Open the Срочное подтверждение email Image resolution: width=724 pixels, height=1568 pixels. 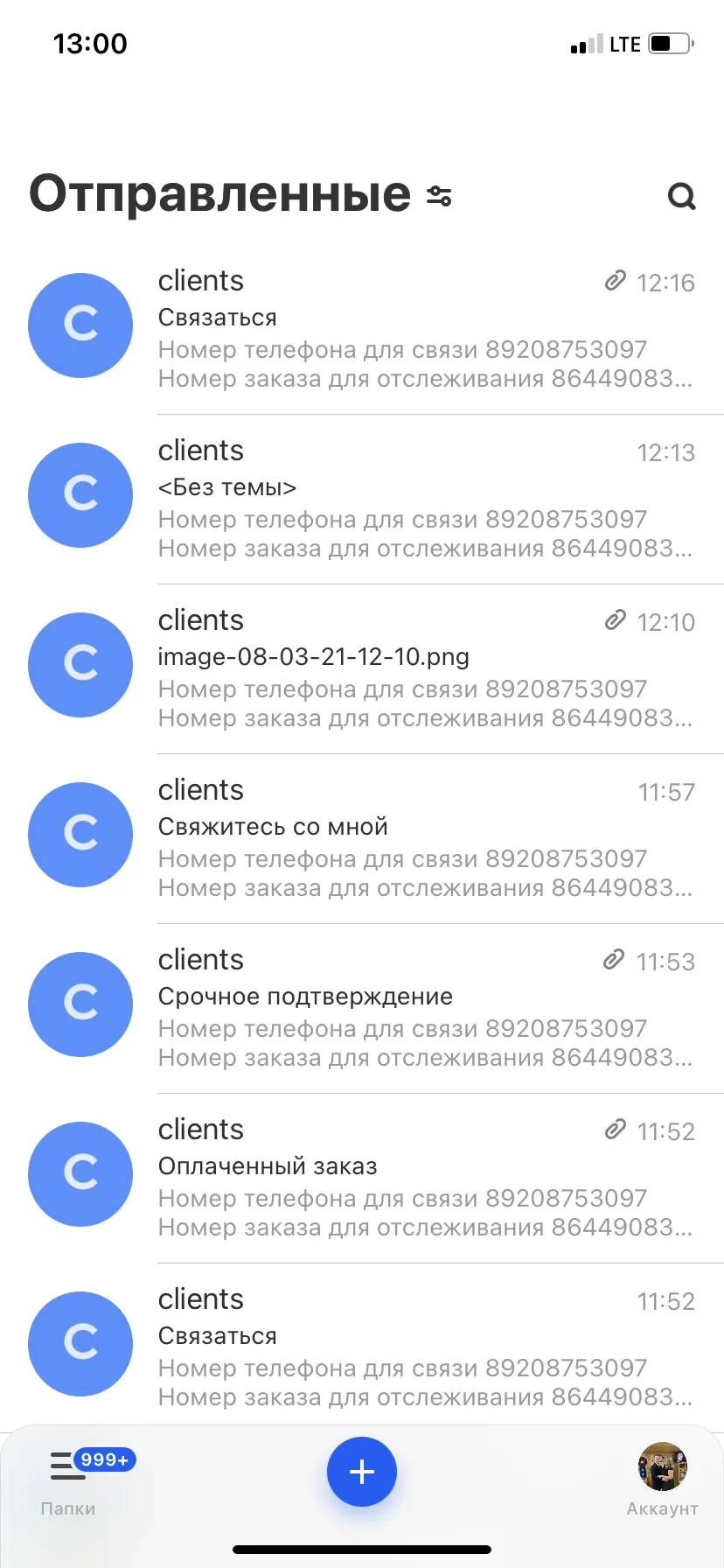click(362, 1009)
